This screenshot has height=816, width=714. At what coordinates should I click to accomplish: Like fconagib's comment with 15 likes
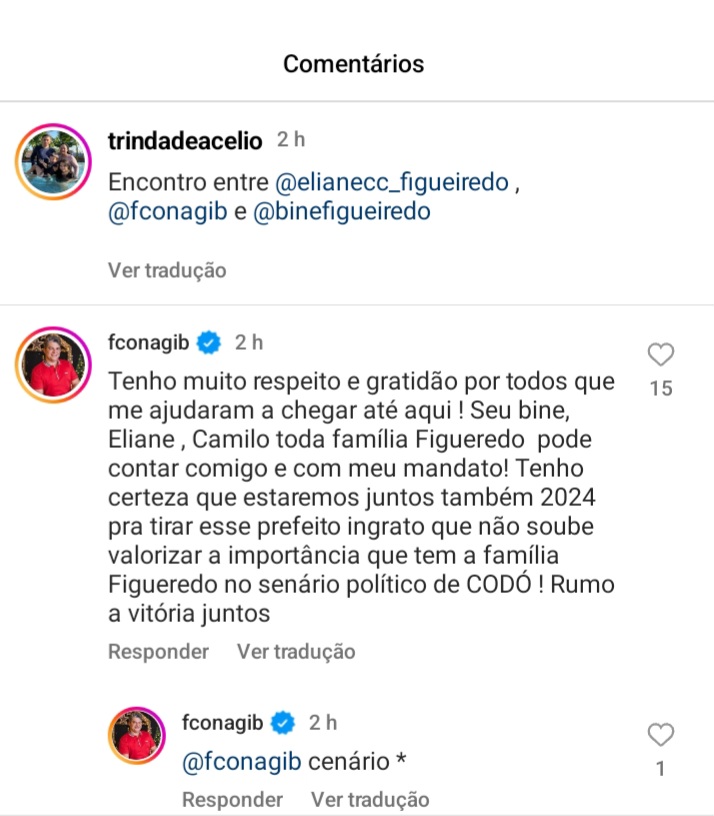(x=661, y=355)
